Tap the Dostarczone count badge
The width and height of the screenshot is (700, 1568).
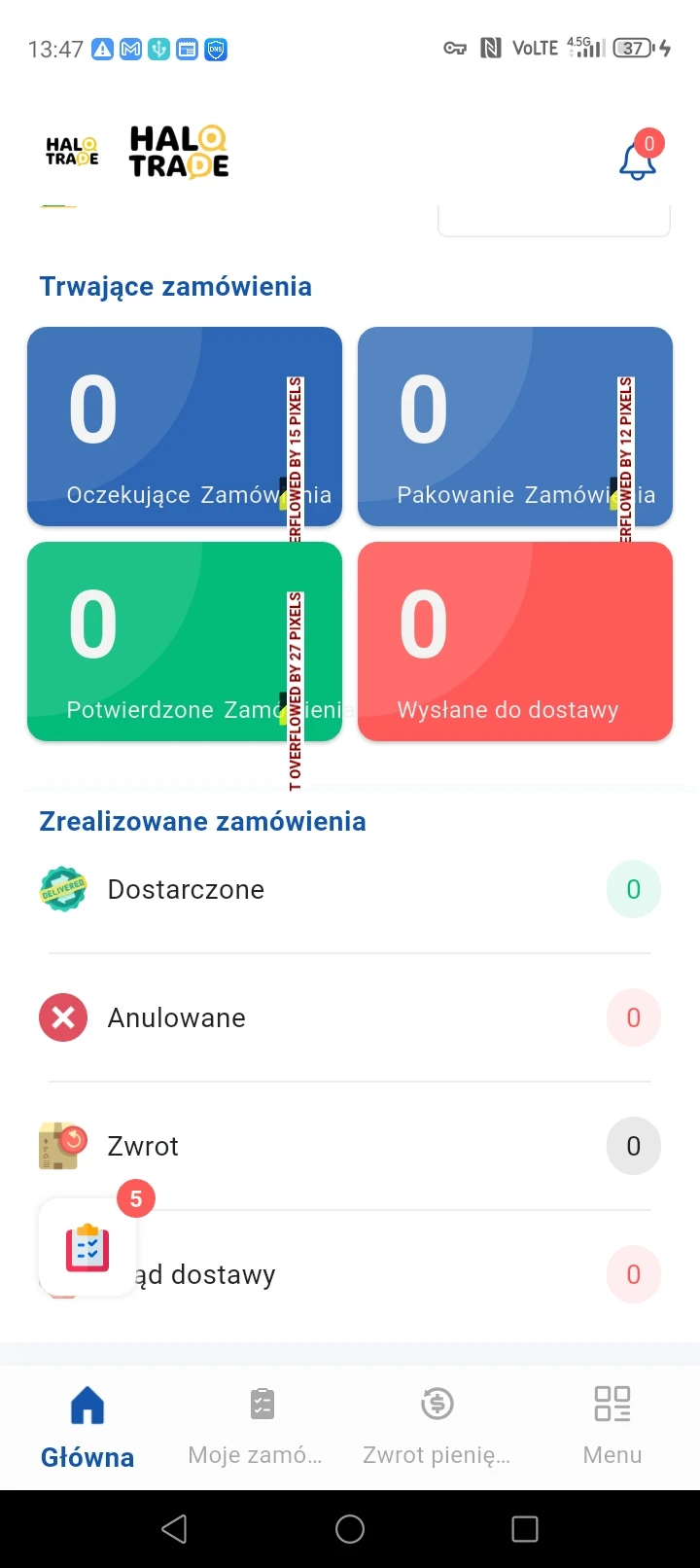[x=633, y=888]
